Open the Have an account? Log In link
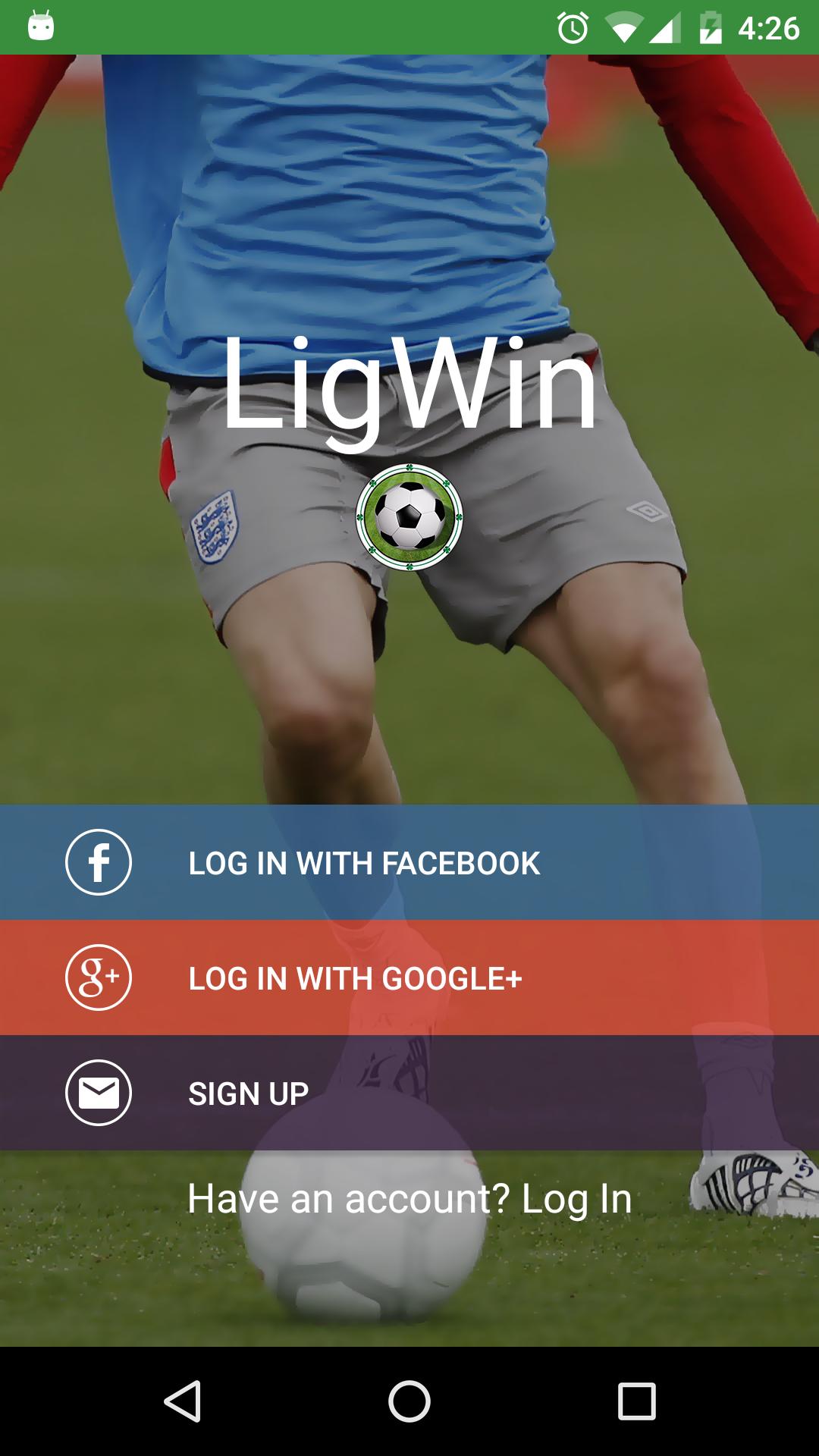 pyautogui.click(x=409, y=1199)
